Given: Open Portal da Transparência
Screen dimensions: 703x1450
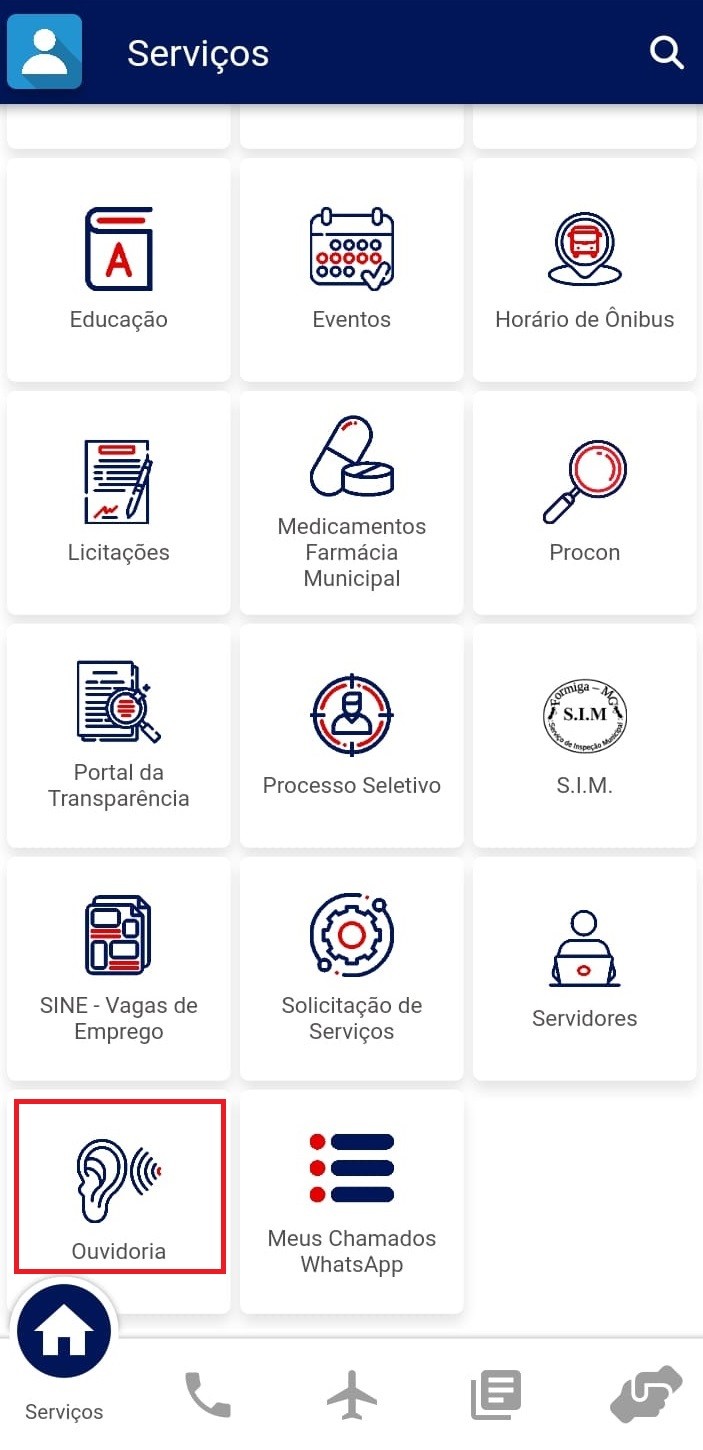Looking at the screenshot, I should (x=119, y=736).
